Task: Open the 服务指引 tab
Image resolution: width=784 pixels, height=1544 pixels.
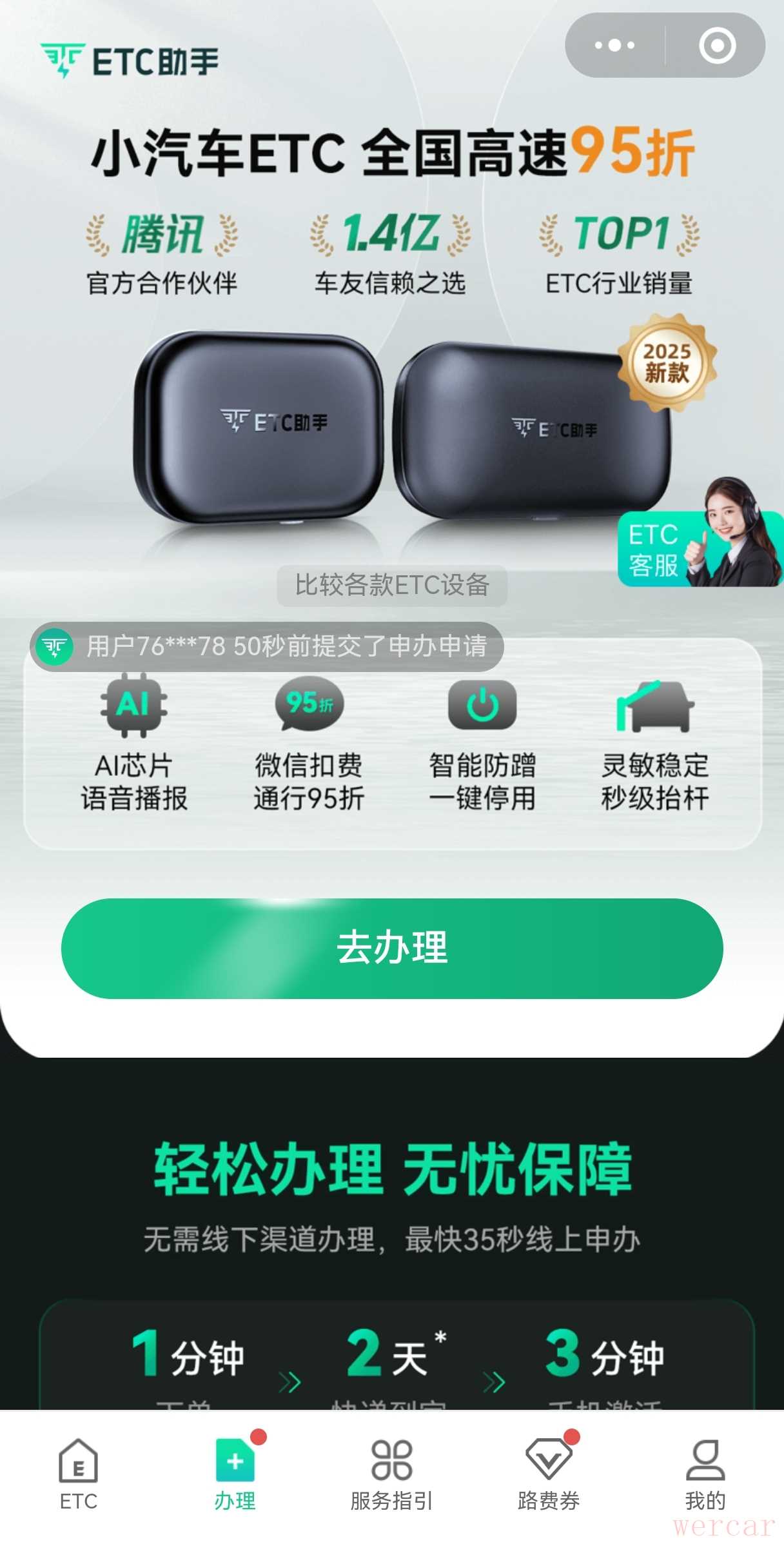Action: click(x=391, y=1474)
